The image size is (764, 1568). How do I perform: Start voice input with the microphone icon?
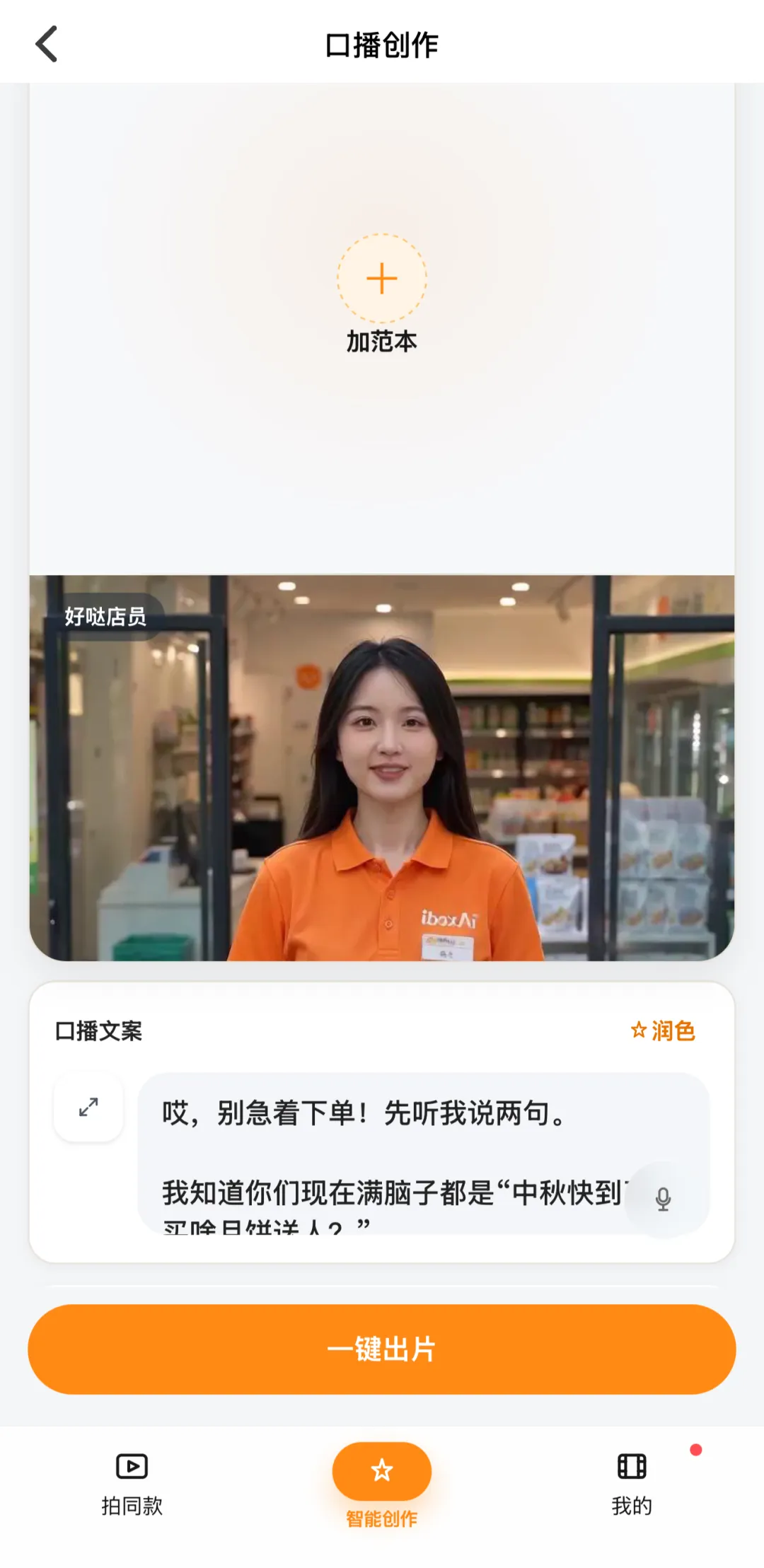(663, 1199)
